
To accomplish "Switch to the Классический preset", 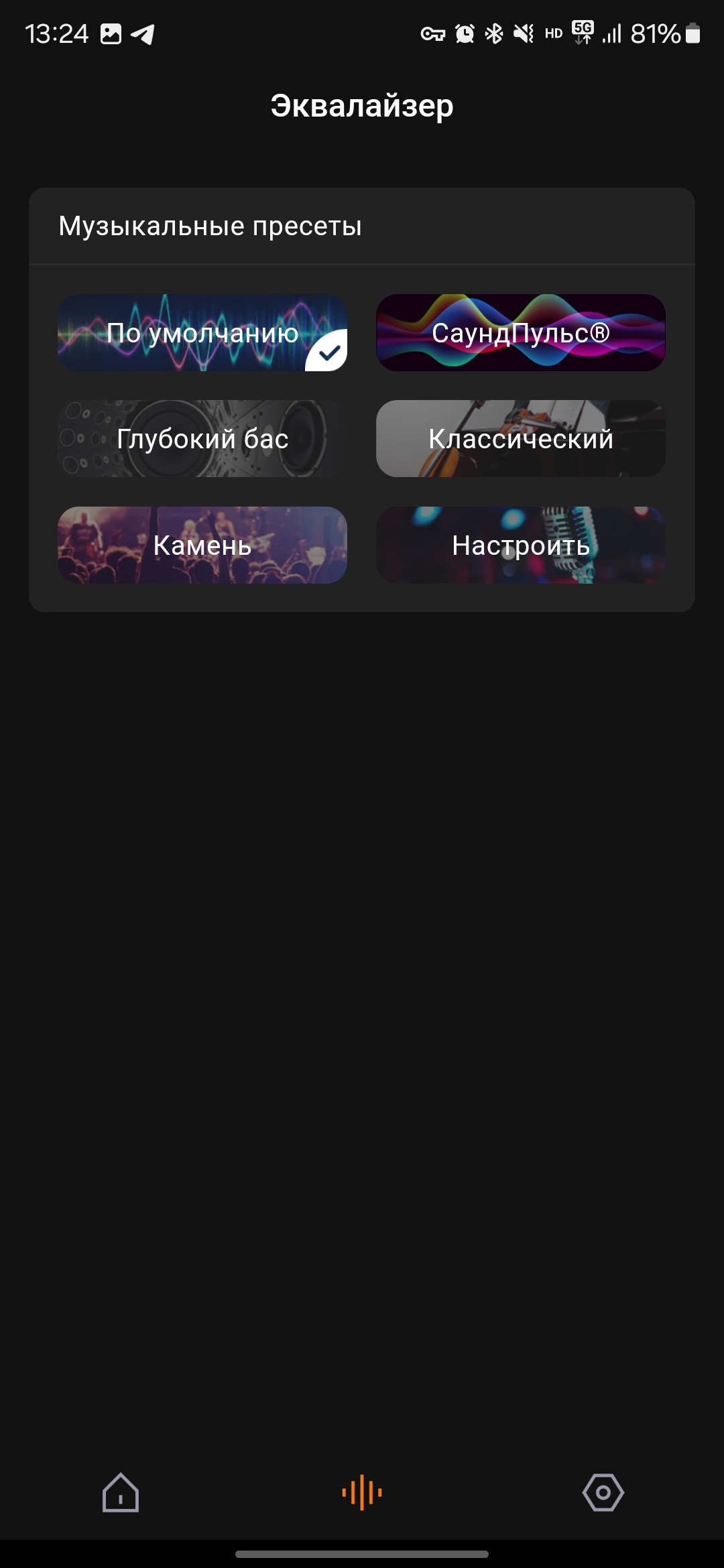I will [521, 439].
